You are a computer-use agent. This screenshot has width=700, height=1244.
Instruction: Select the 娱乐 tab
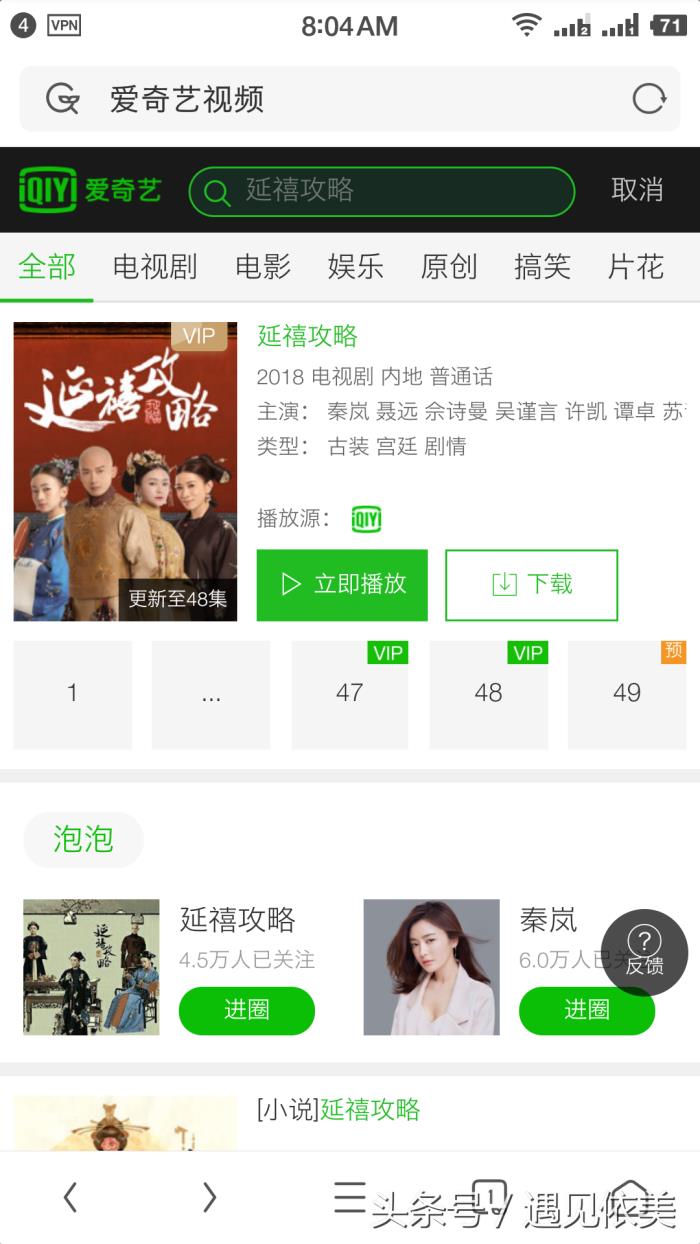point(356,267)
